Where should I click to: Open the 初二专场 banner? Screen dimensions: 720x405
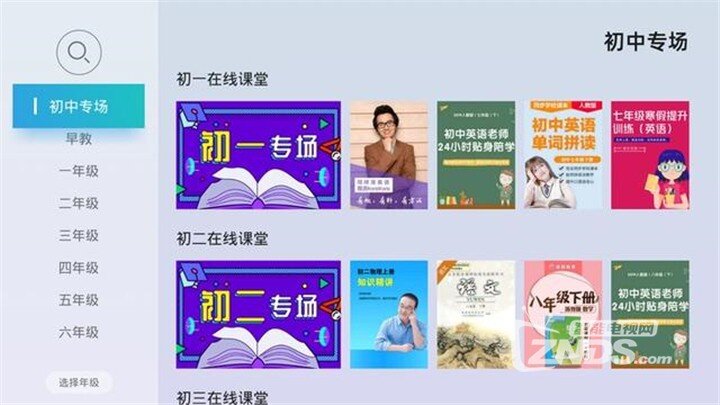258,314
